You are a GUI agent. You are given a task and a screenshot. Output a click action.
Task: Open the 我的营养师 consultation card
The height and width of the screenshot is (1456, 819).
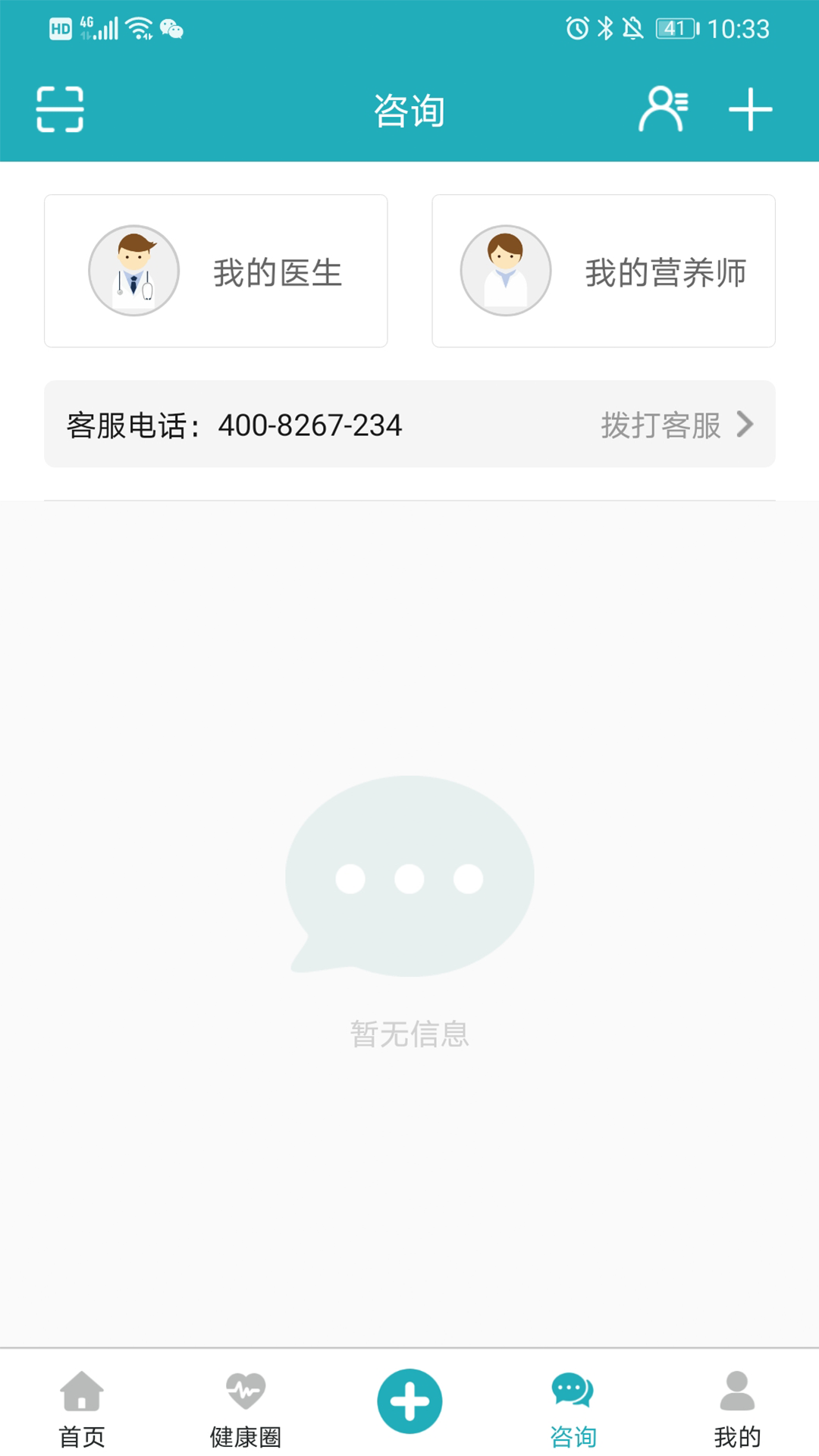point(604,270)
